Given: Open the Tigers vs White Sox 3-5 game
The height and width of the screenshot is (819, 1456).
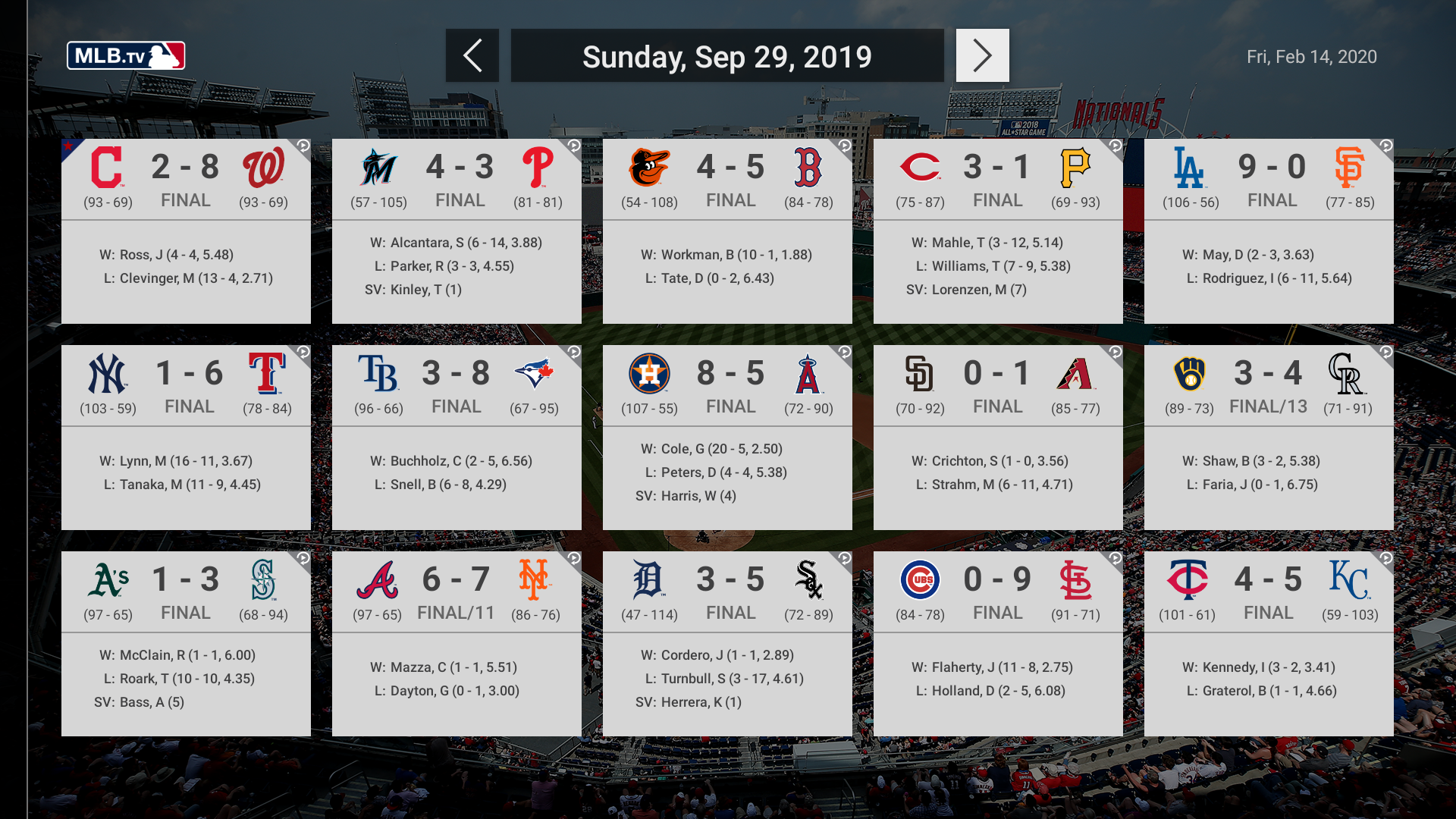Looking at the screenshot, I should click(x=727, y=643).
